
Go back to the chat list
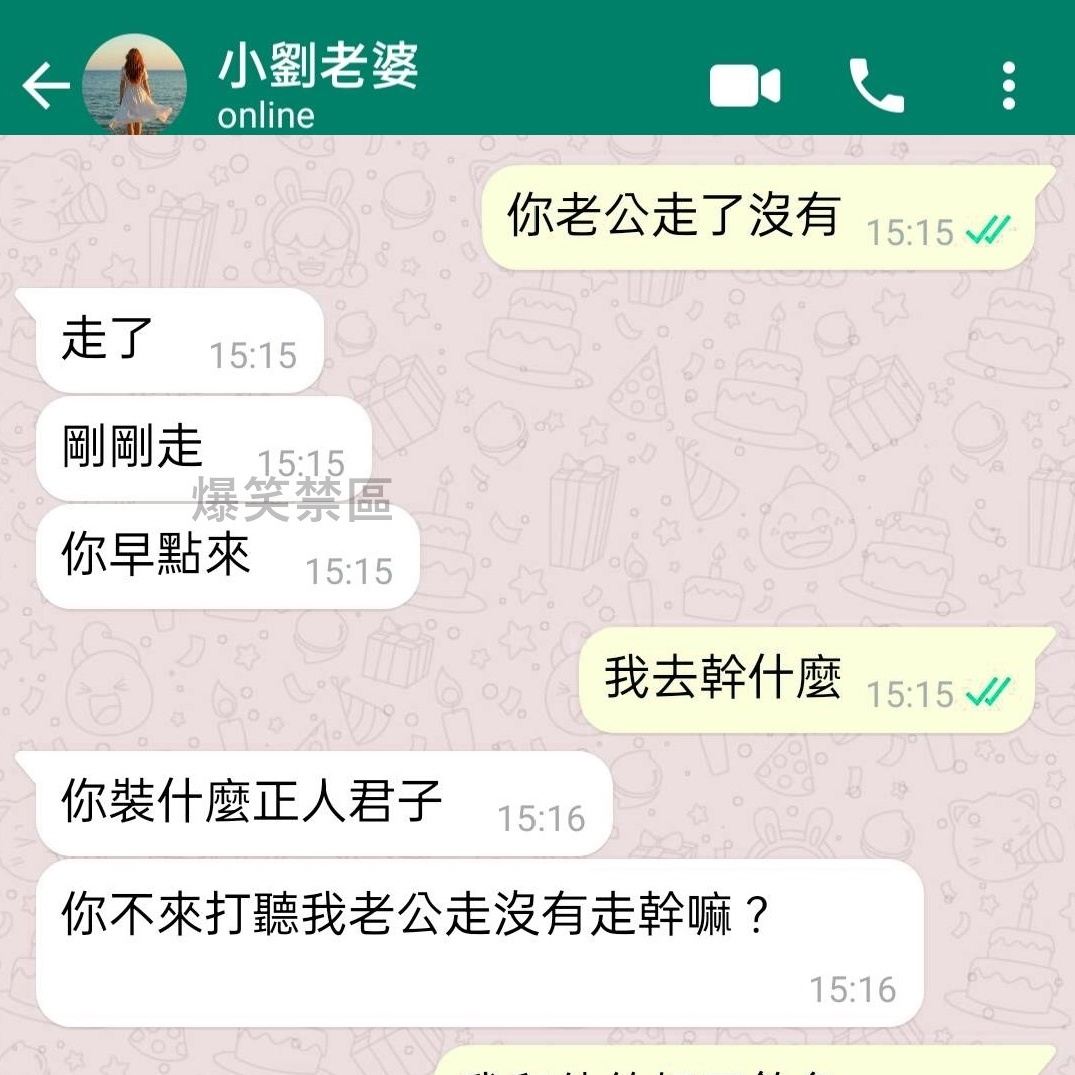click(x=44, y=86)
